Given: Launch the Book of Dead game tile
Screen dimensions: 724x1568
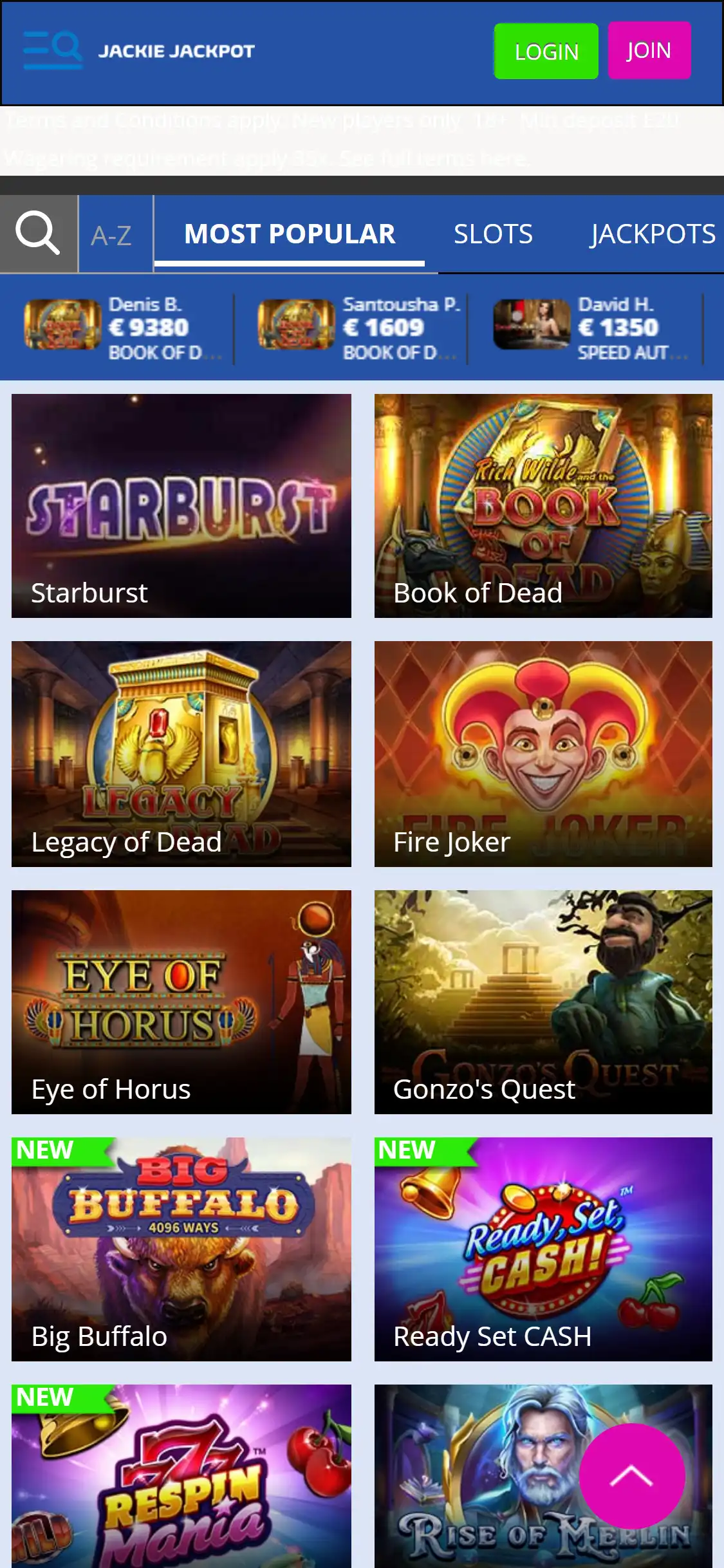Looking at the screenshot, I should click(x=543, y=506).
